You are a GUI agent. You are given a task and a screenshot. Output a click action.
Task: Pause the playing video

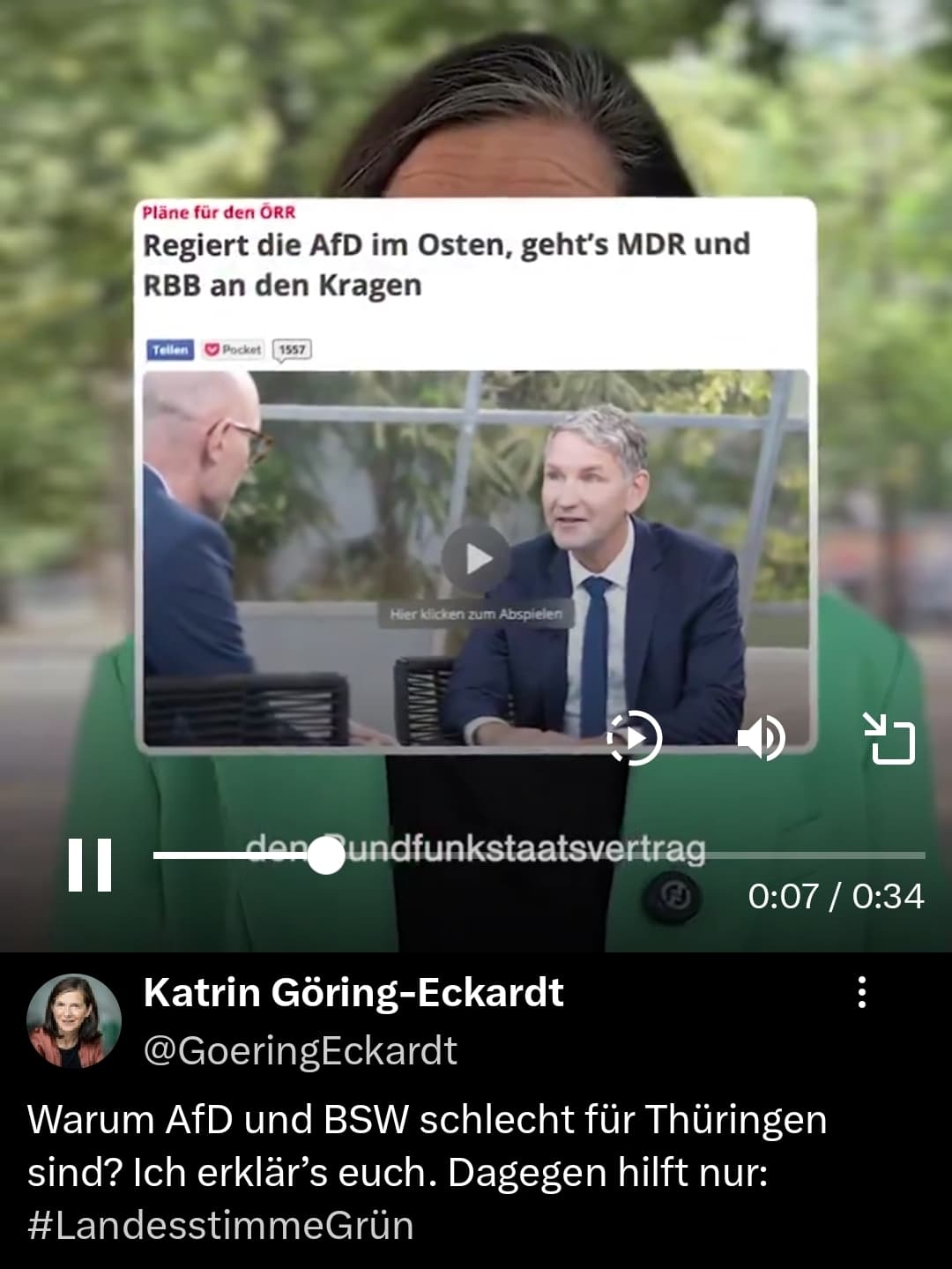pyautogui.click(x=90, y=864)
